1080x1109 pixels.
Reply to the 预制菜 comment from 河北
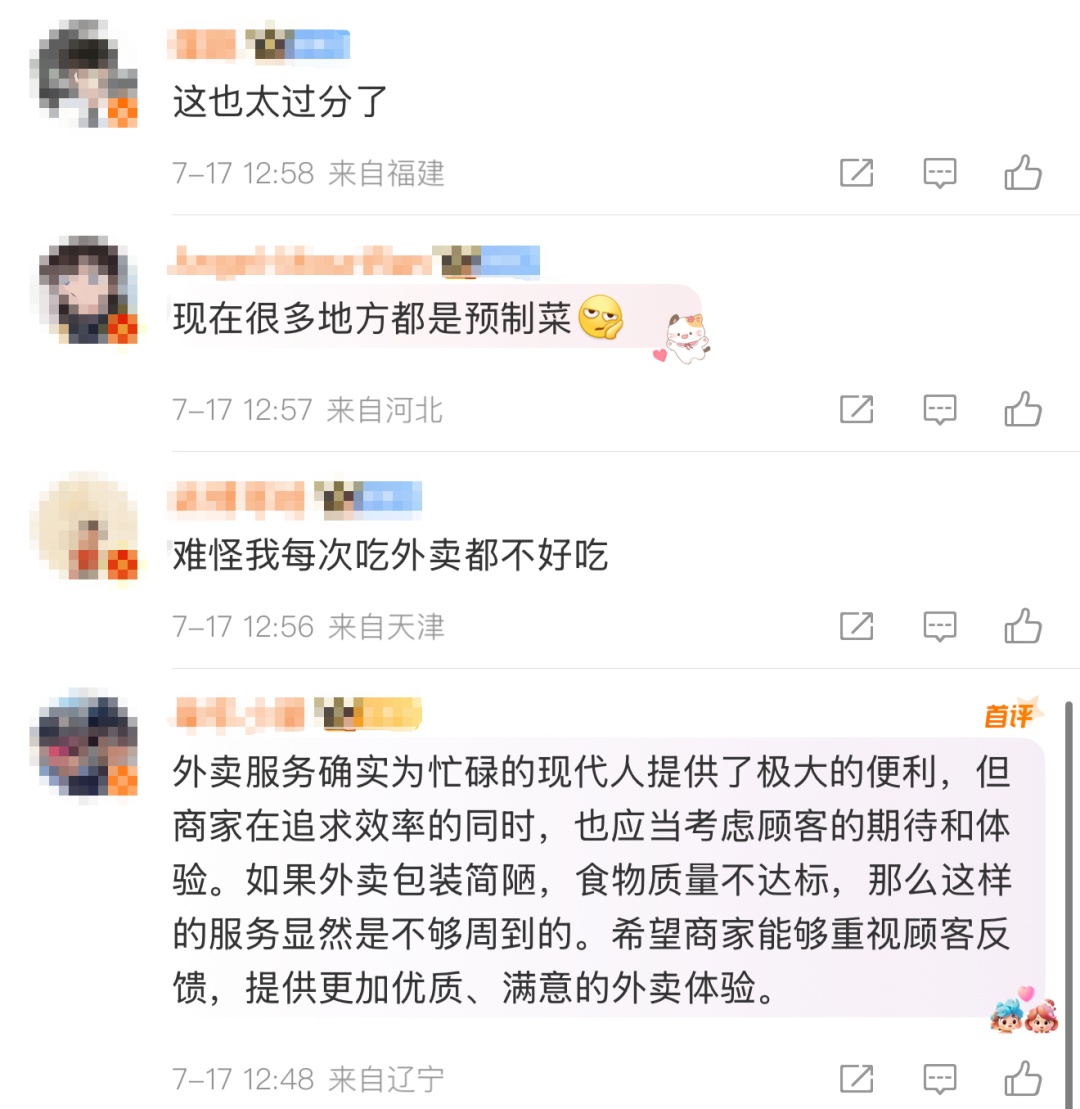[x=939, y=409]
